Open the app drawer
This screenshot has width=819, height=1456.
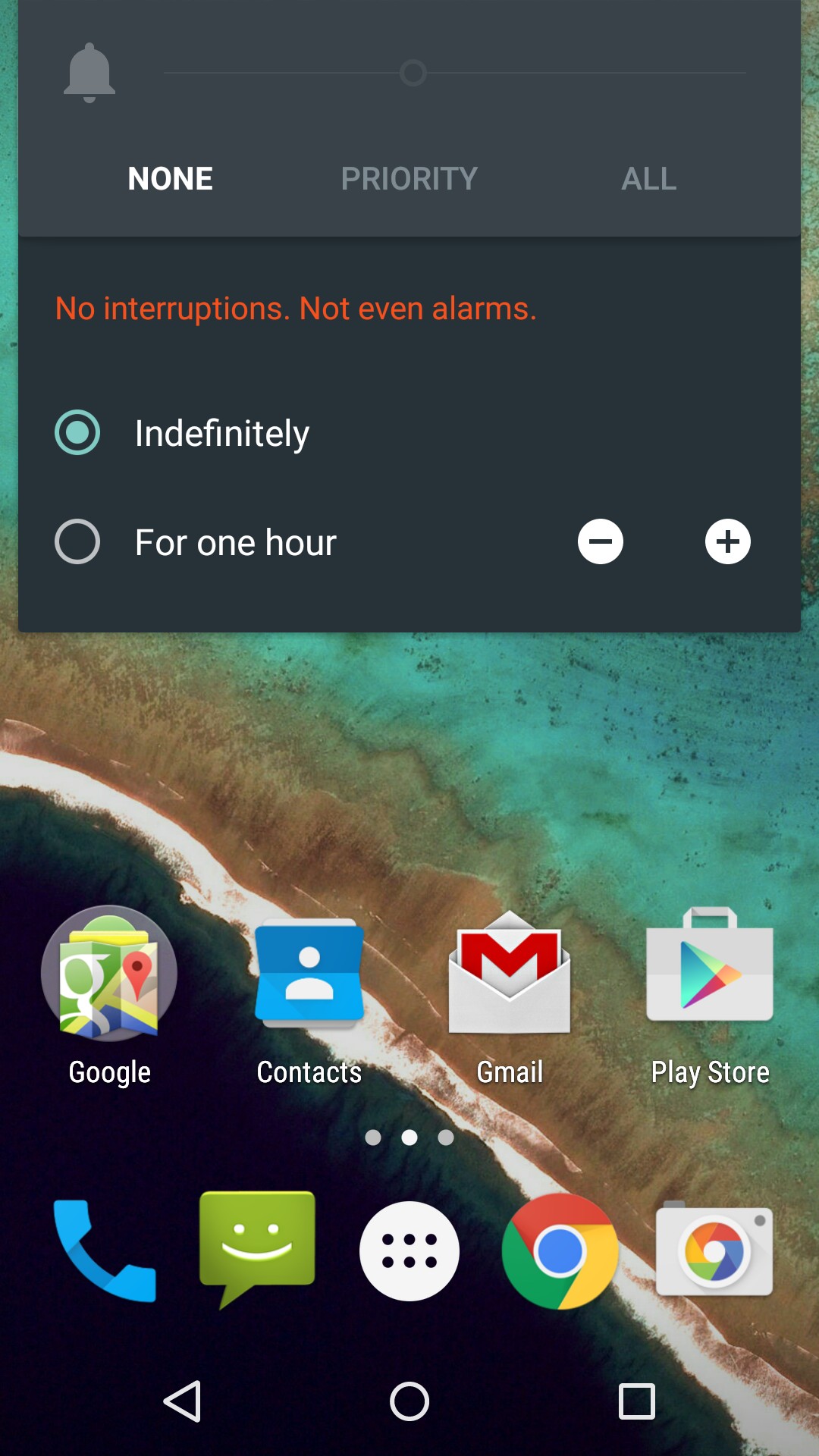(x=409, y=1251)
